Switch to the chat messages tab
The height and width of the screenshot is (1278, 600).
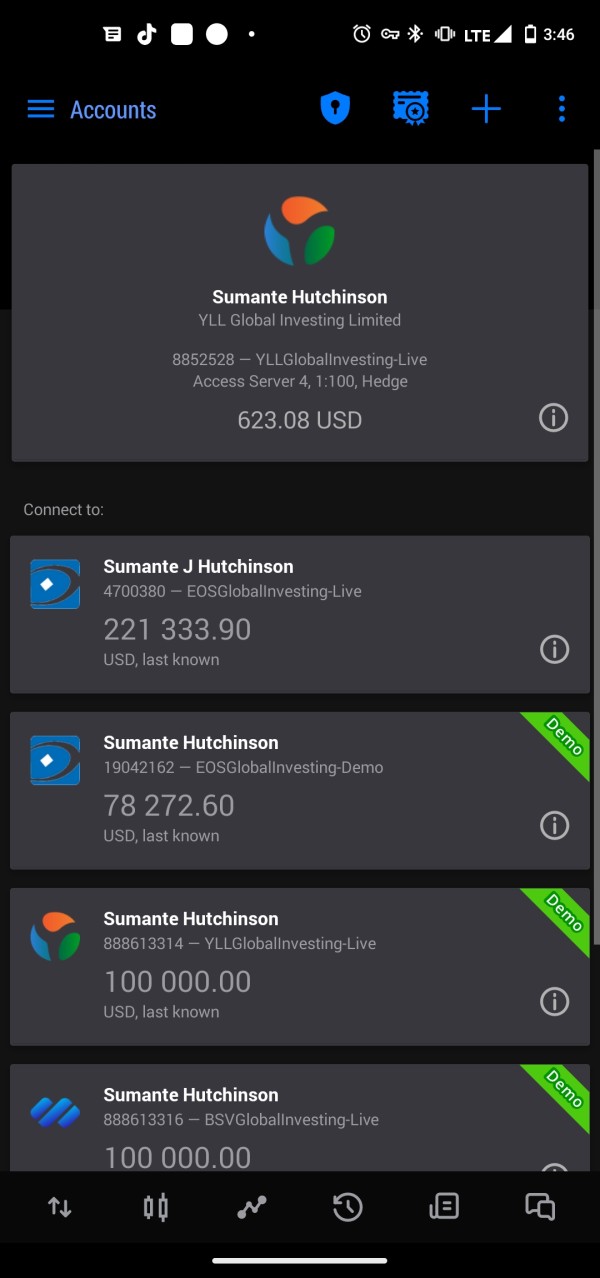[x=540, y=1207]
